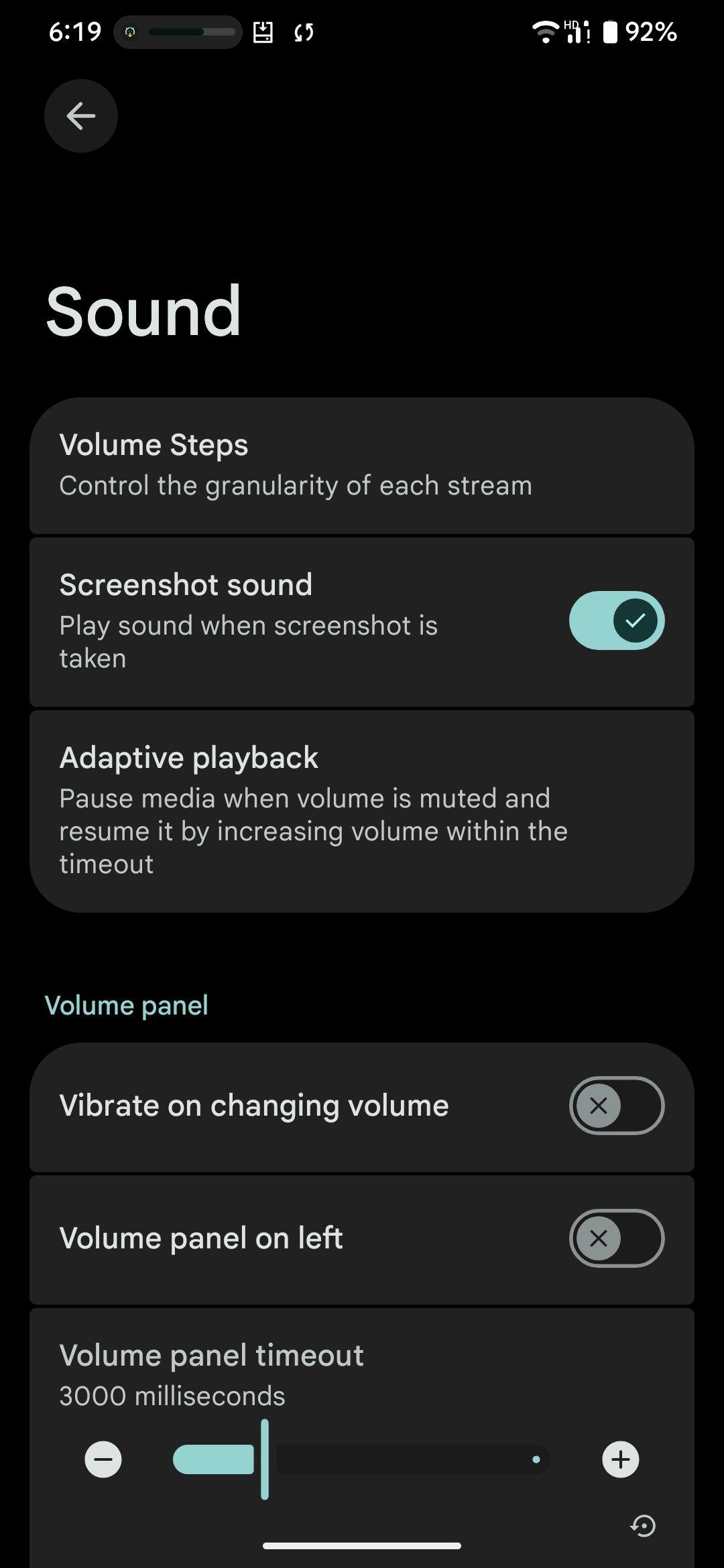Turn off the Screenshot sound switch

pos(616,620)
